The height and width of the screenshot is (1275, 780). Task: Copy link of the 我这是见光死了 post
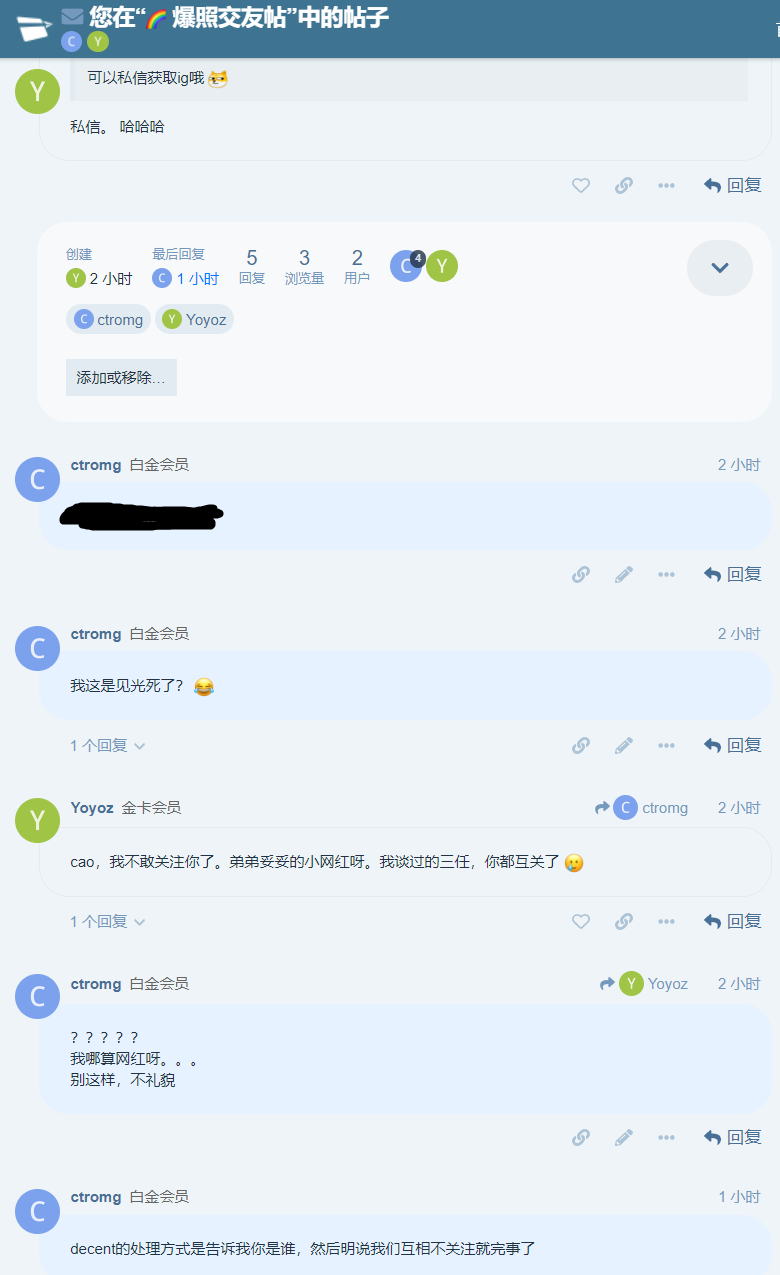(x=581, y=745)
